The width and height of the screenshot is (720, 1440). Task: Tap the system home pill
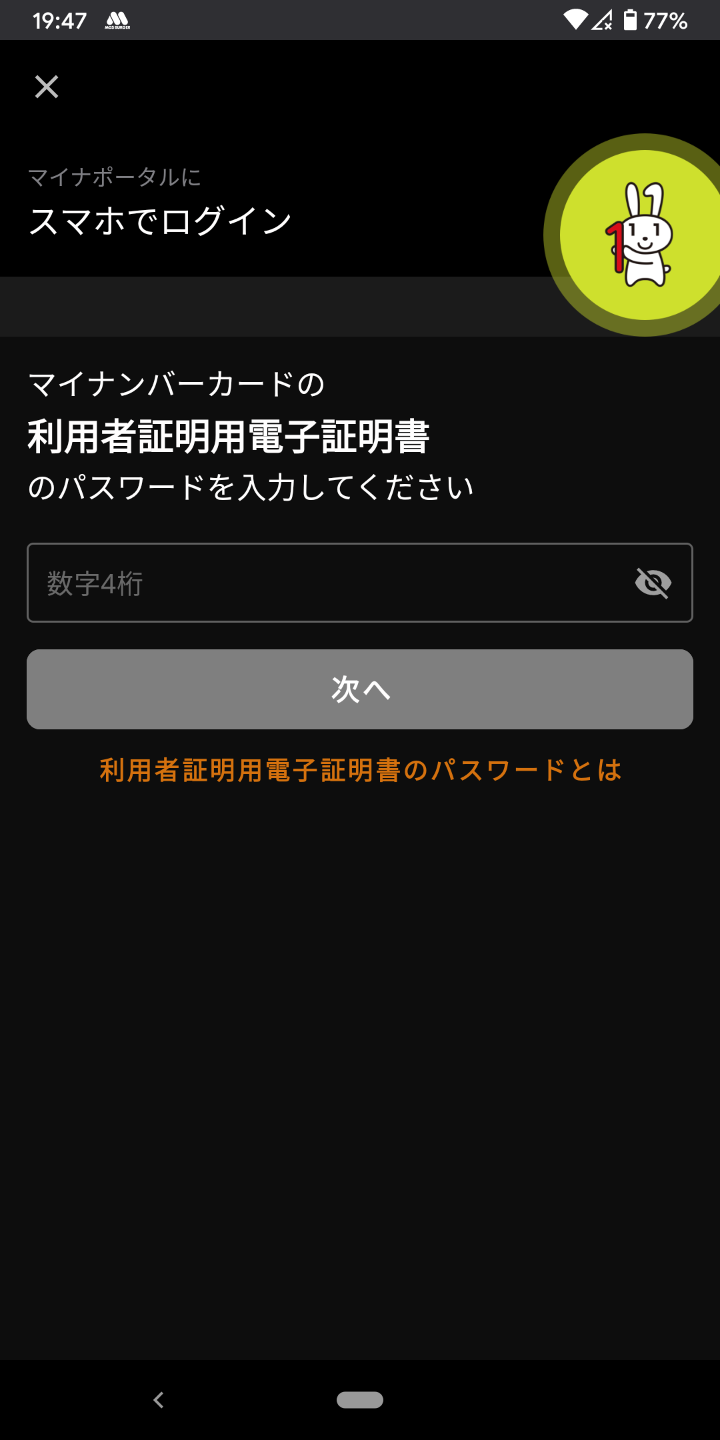click(360, 1400)
